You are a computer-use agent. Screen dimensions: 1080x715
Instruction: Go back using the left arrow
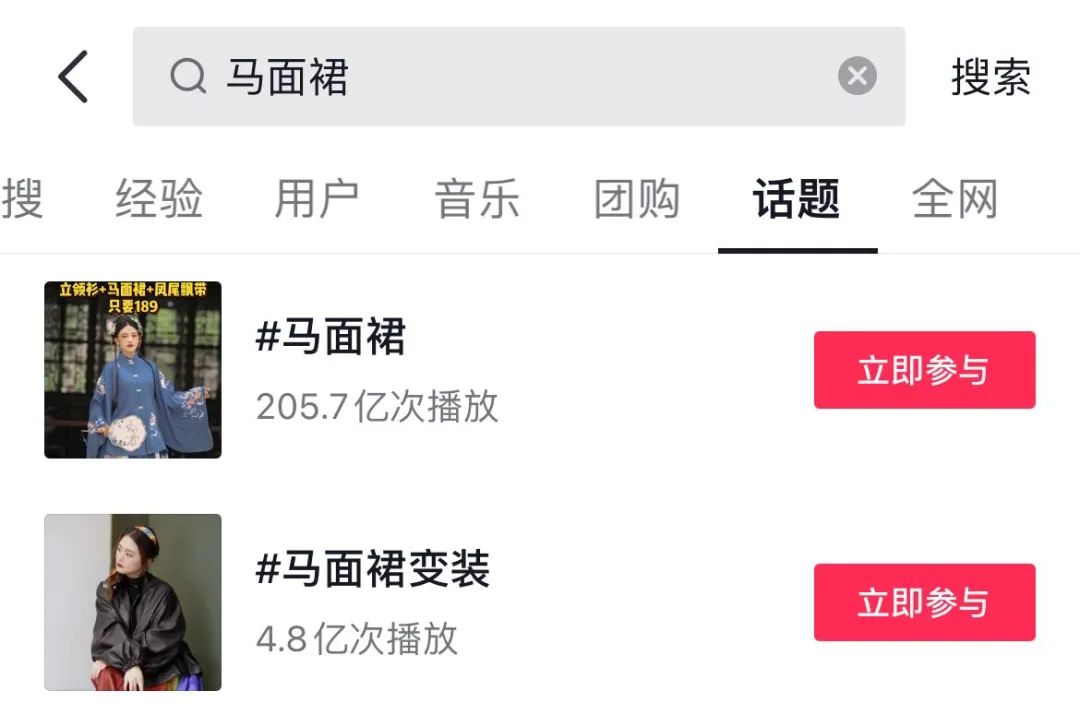coord(73,77)
